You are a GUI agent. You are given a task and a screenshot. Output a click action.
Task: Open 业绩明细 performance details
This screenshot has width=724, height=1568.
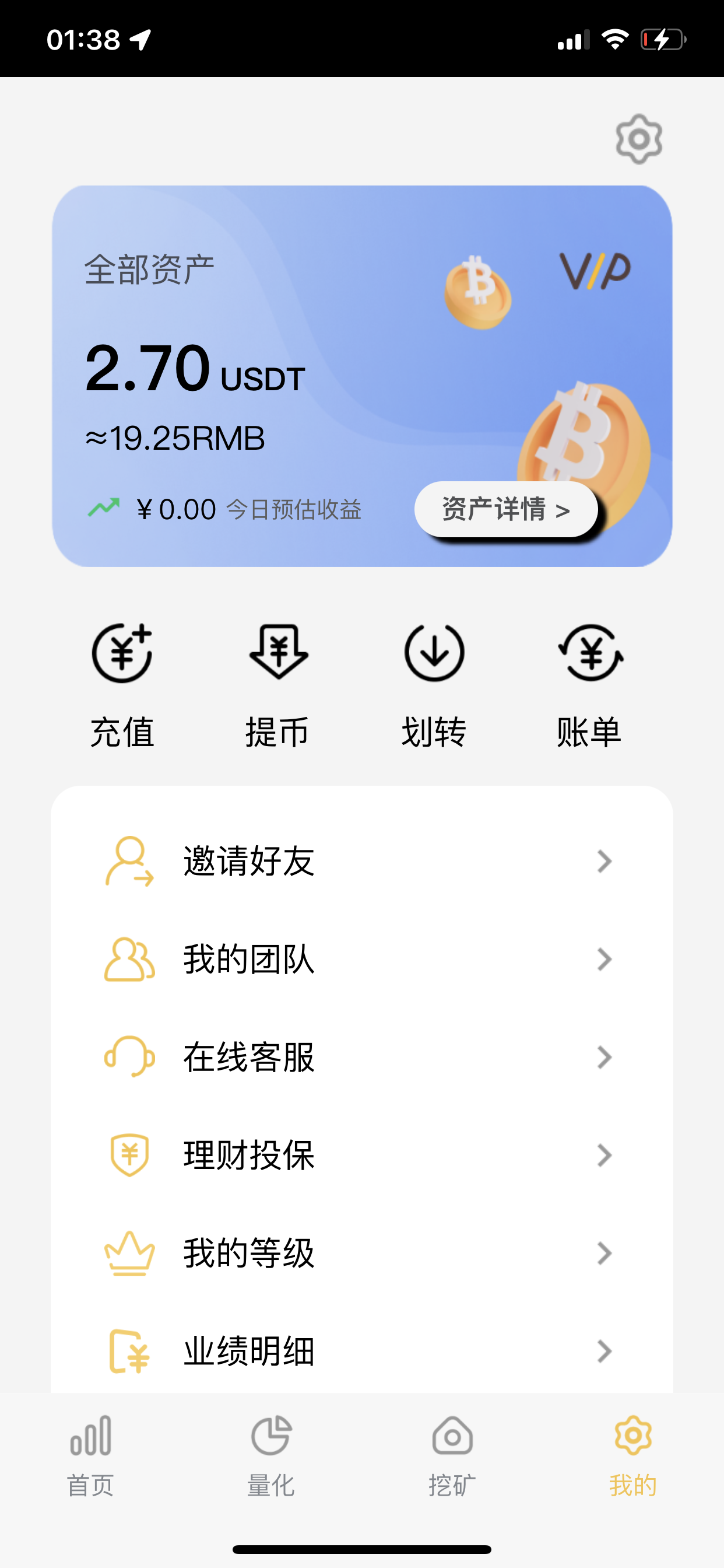click(x=361, y=1352)
